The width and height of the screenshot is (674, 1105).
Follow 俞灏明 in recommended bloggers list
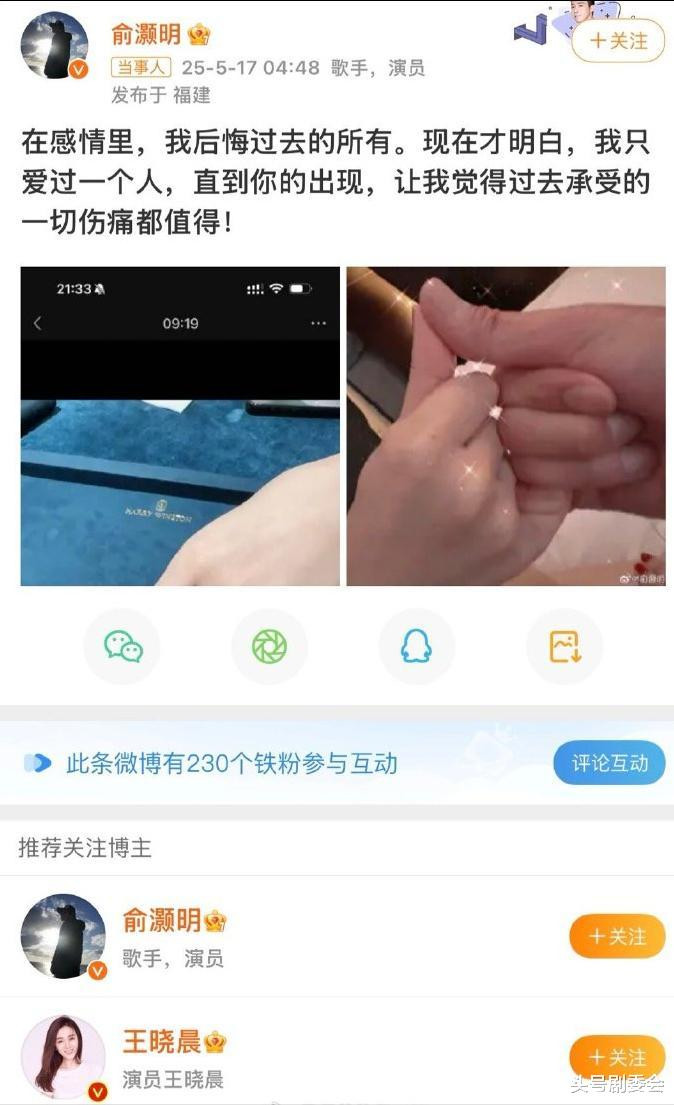point(617,937)
